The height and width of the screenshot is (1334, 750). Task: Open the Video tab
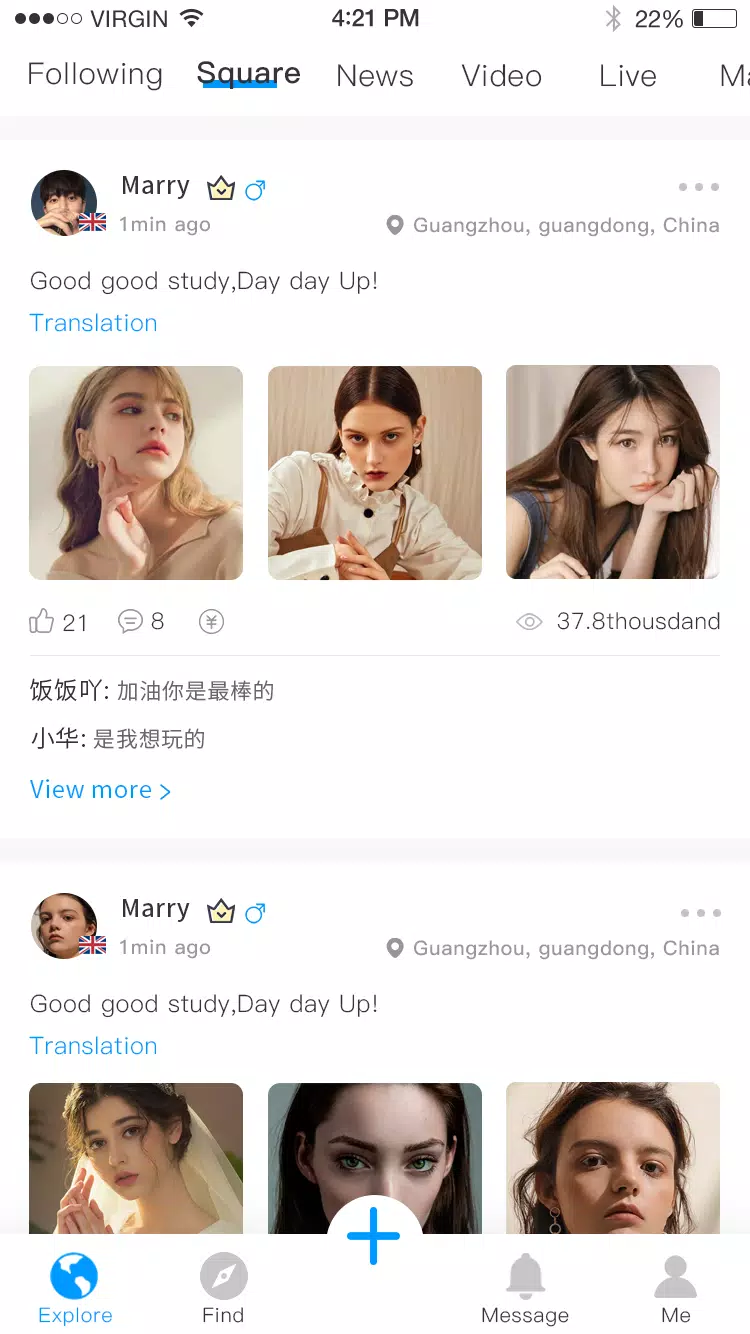[x=501, y=76]
